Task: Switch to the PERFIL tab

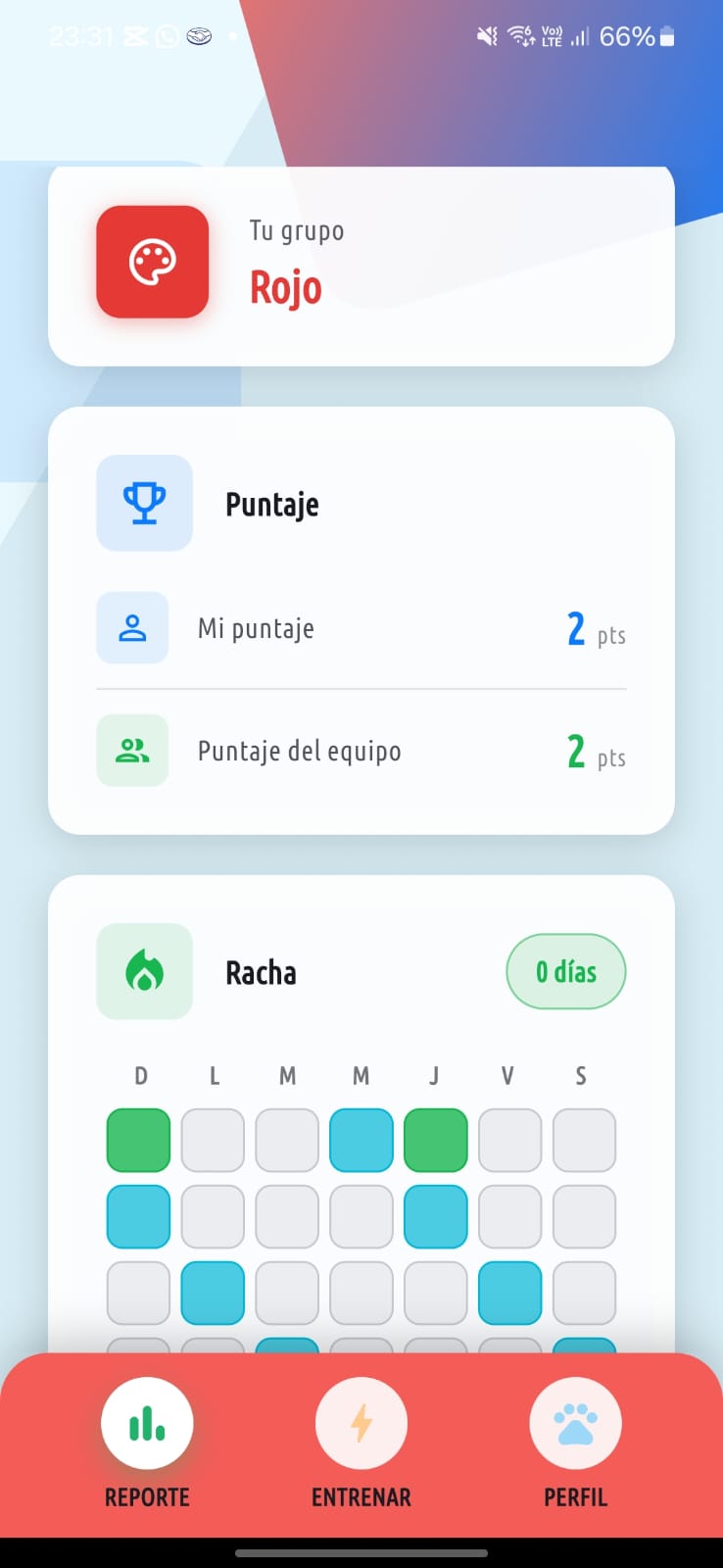Action: 575,1441
